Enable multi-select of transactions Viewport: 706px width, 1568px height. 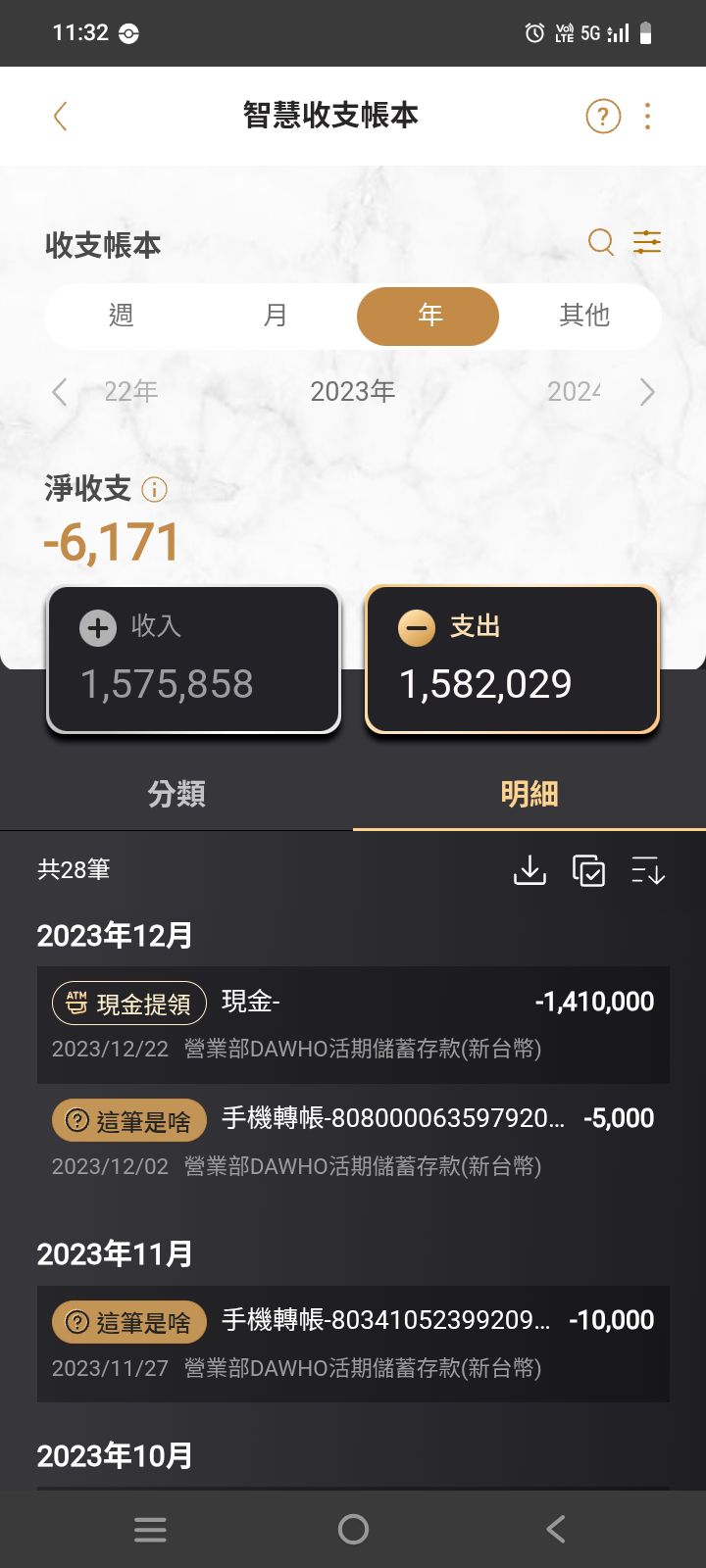click(588, 870)
